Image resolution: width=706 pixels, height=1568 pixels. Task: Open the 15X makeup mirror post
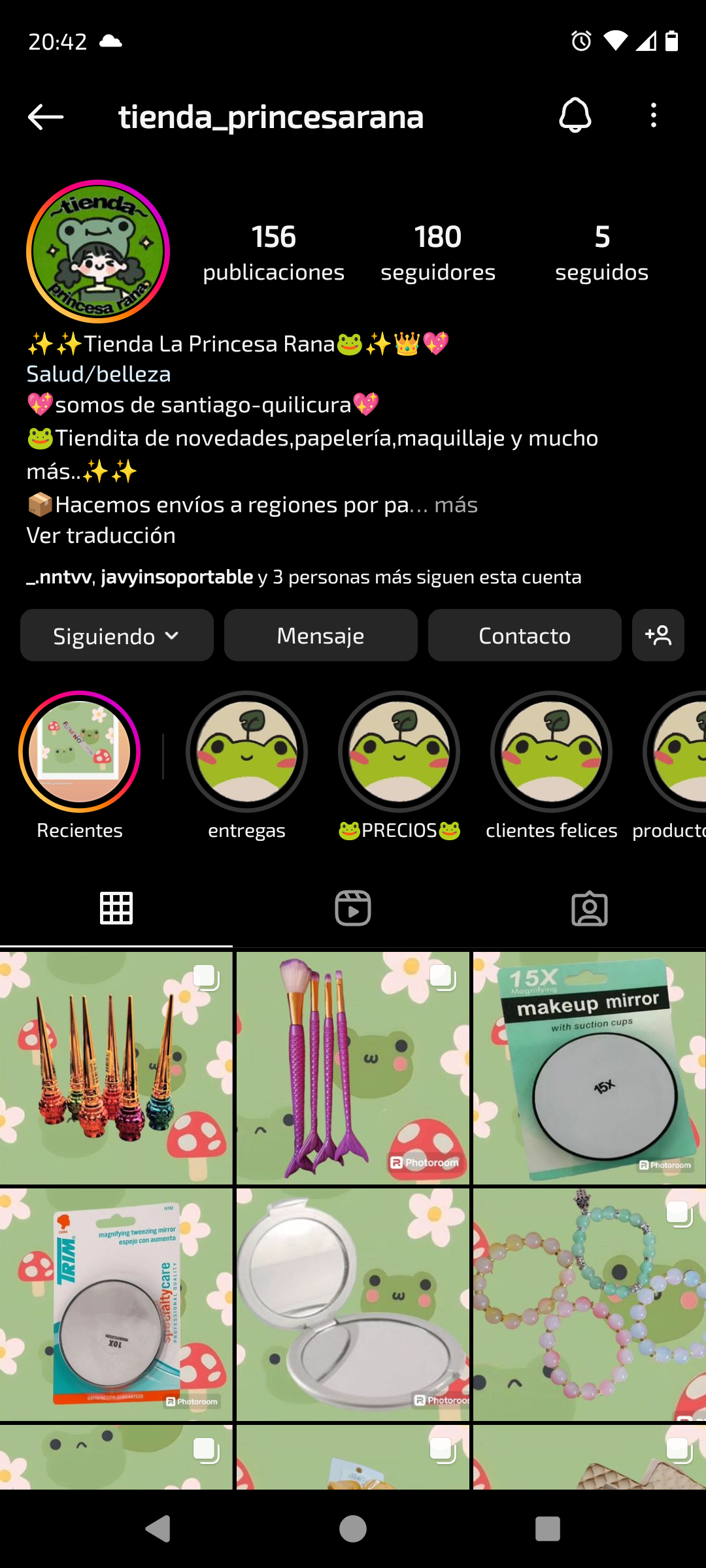coord(589,1068)
